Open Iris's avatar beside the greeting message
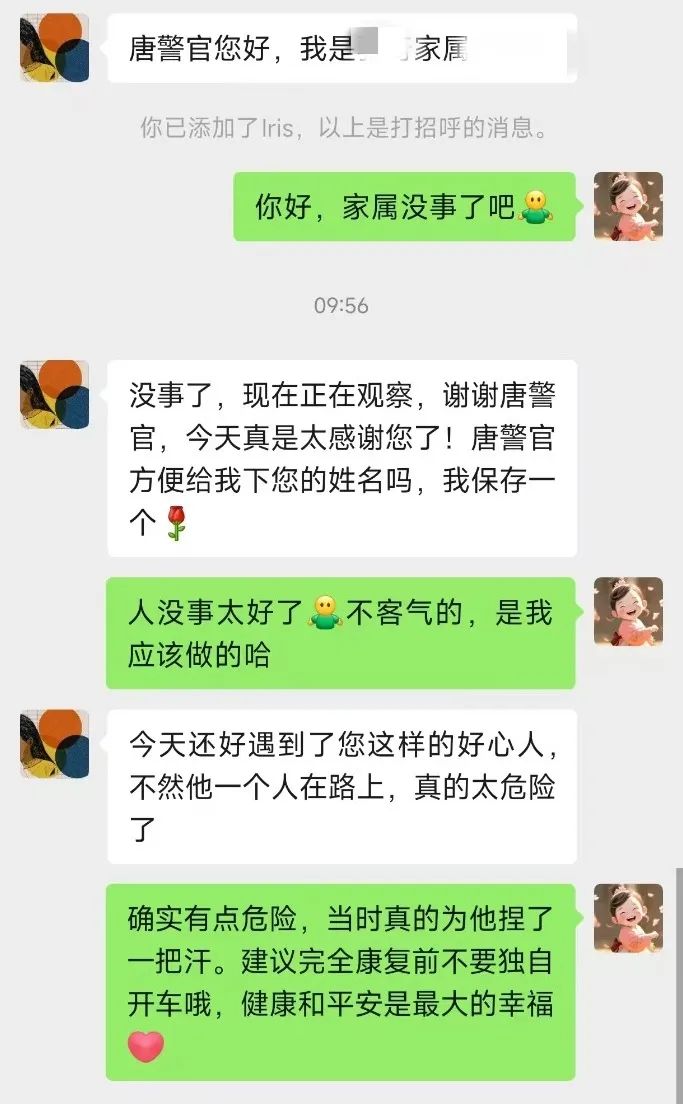The image size is (683, 1104). [x=54, y=47]
